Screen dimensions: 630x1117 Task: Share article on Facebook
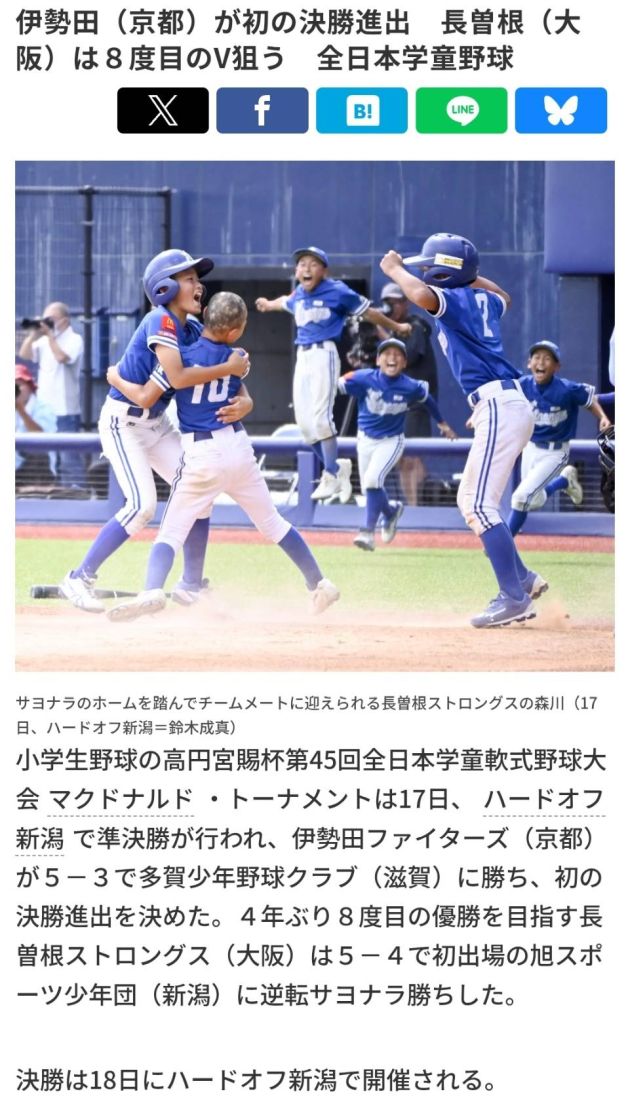262,111
